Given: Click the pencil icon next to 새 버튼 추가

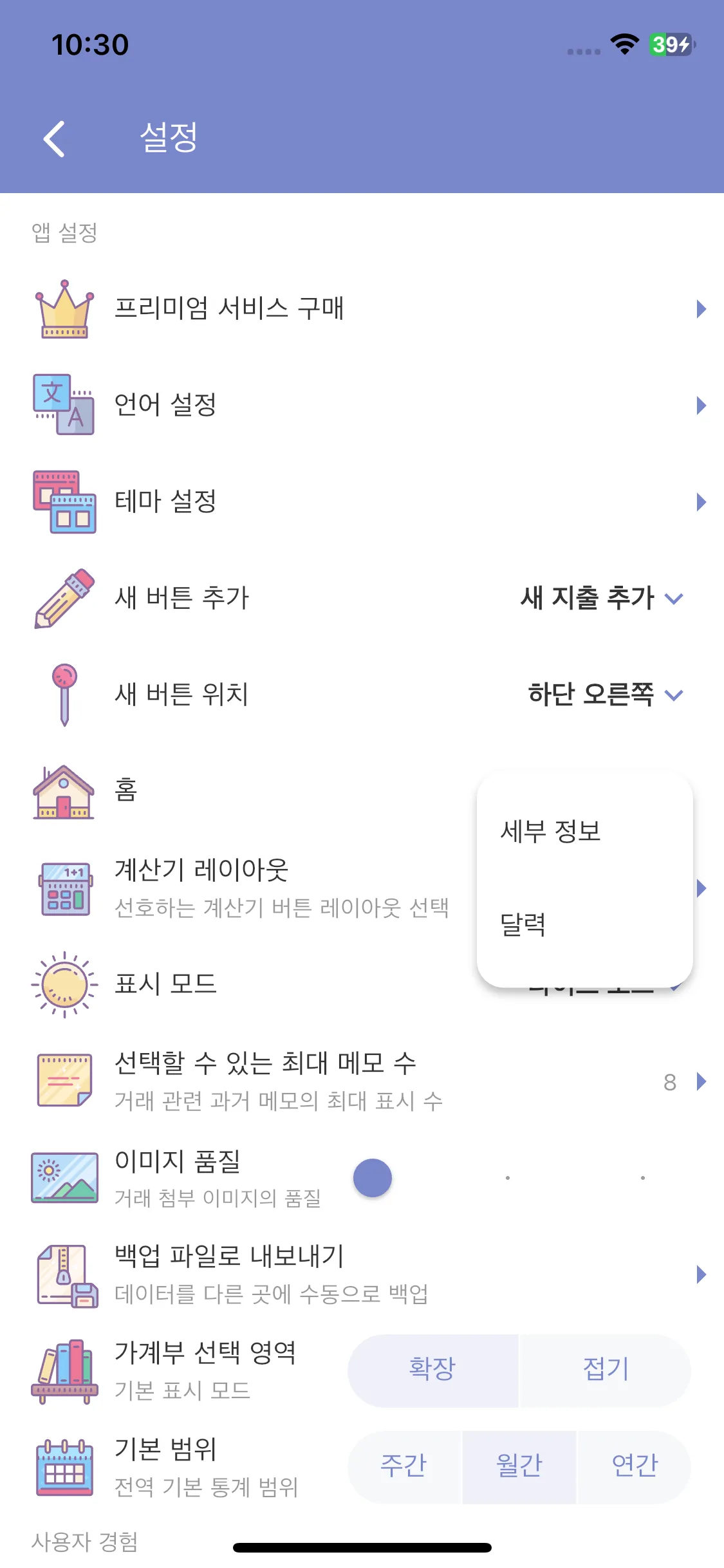Looking at the screenshot, I should pyautogui.click(x=62, y=599).
